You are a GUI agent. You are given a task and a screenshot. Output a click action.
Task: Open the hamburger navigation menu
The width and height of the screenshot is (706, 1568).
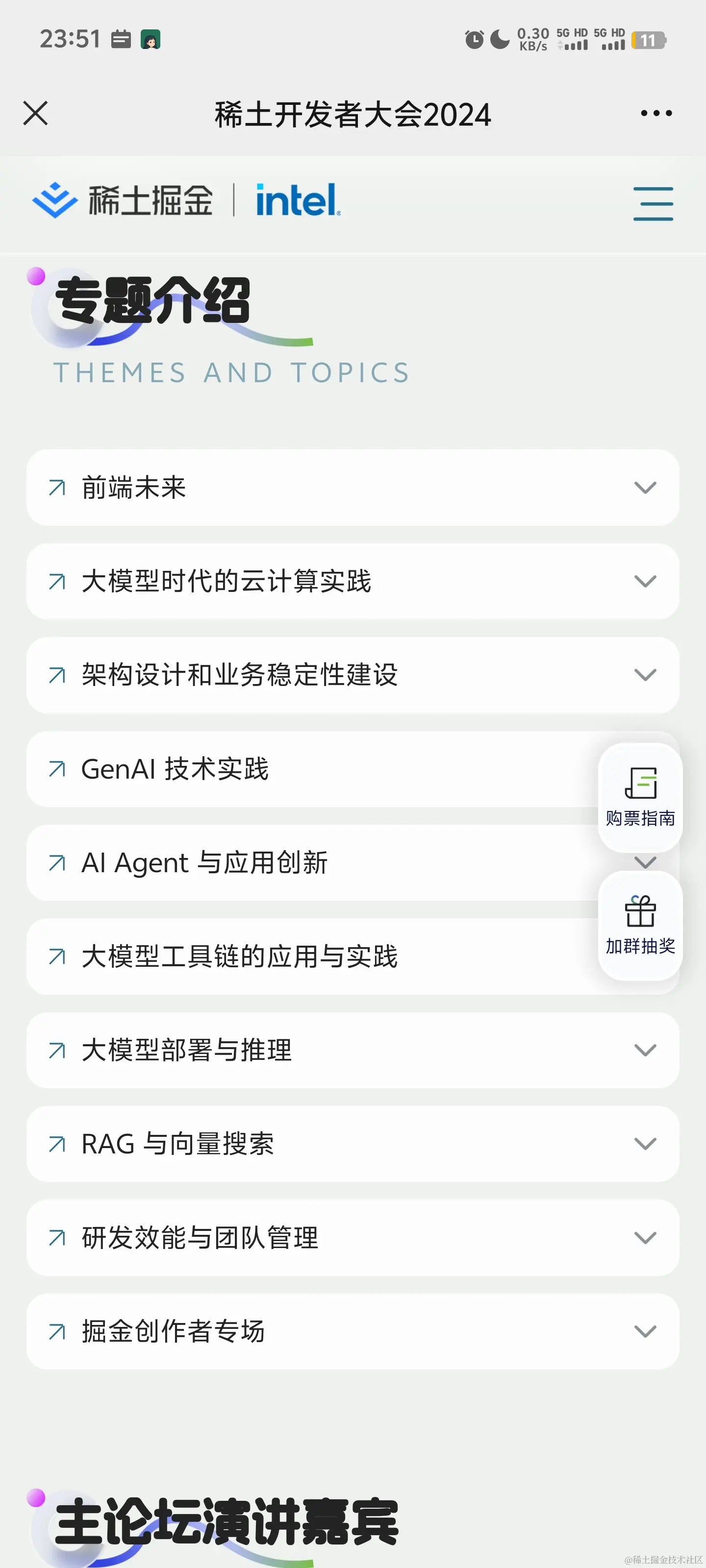[x=653, y=203]
